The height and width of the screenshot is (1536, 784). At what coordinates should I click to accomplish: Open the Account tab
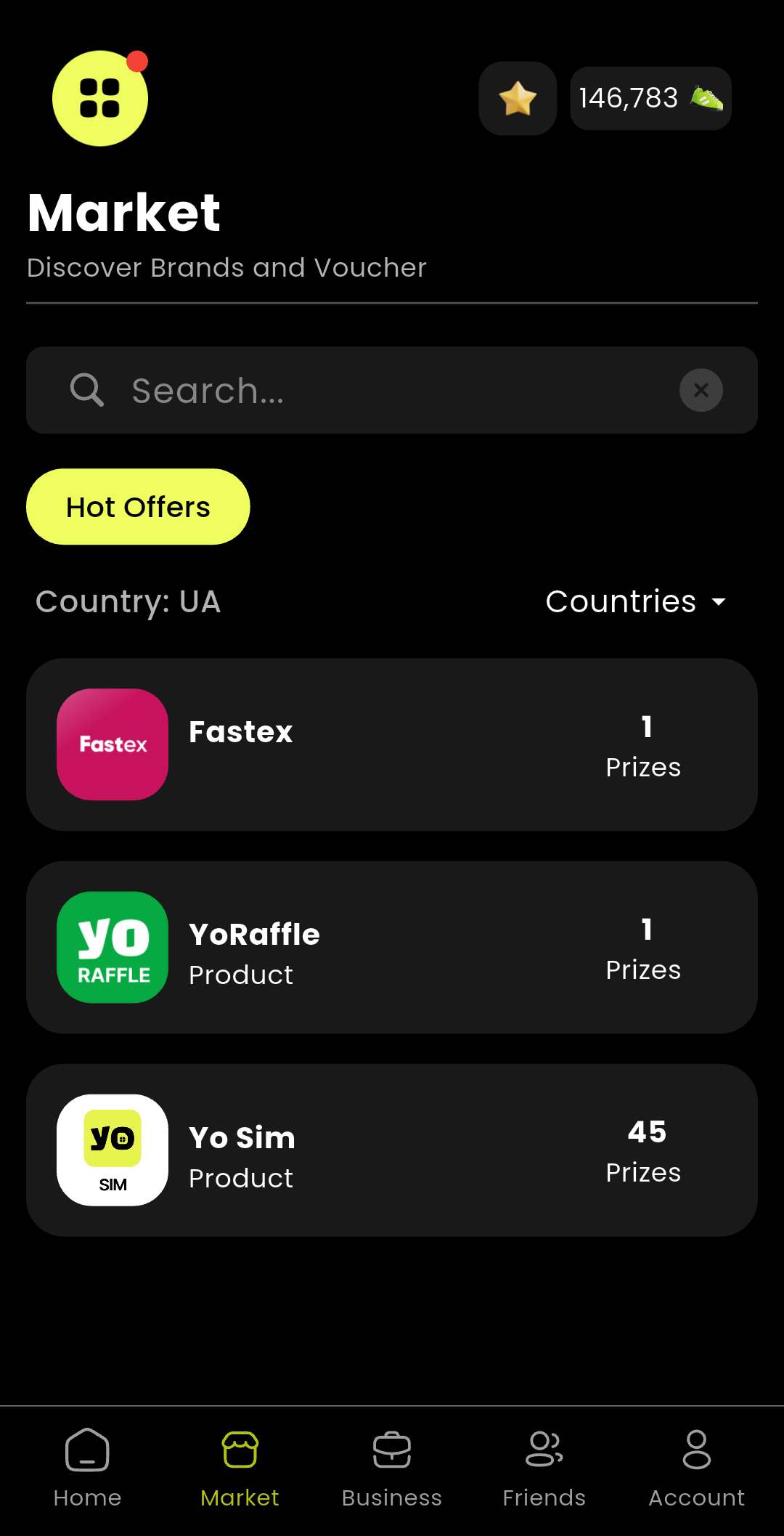[x=697, y=1468]
